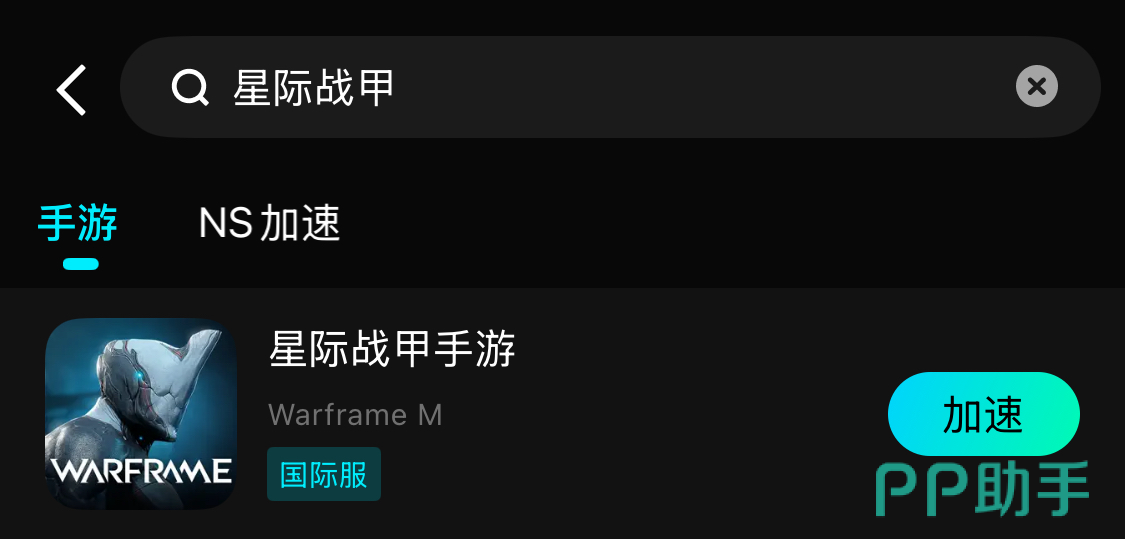Edit the search field containing 星际战甲
This screenshot has width=1125, height=539.
coord(610,87)
